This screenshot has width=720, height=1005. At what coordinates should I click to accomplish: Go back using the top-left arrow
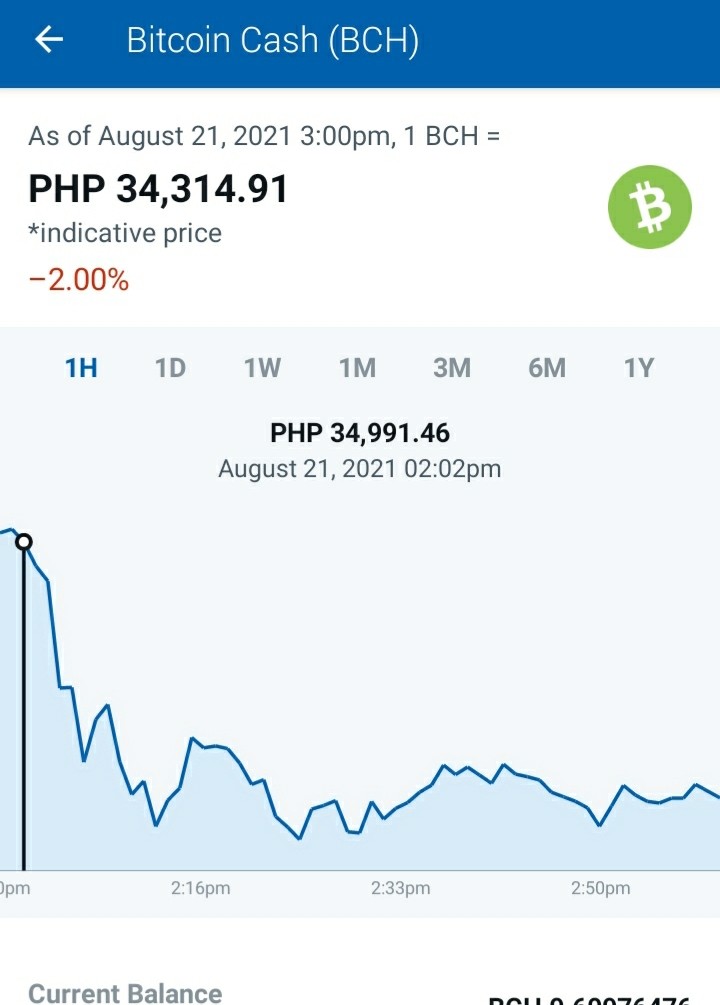49,40
